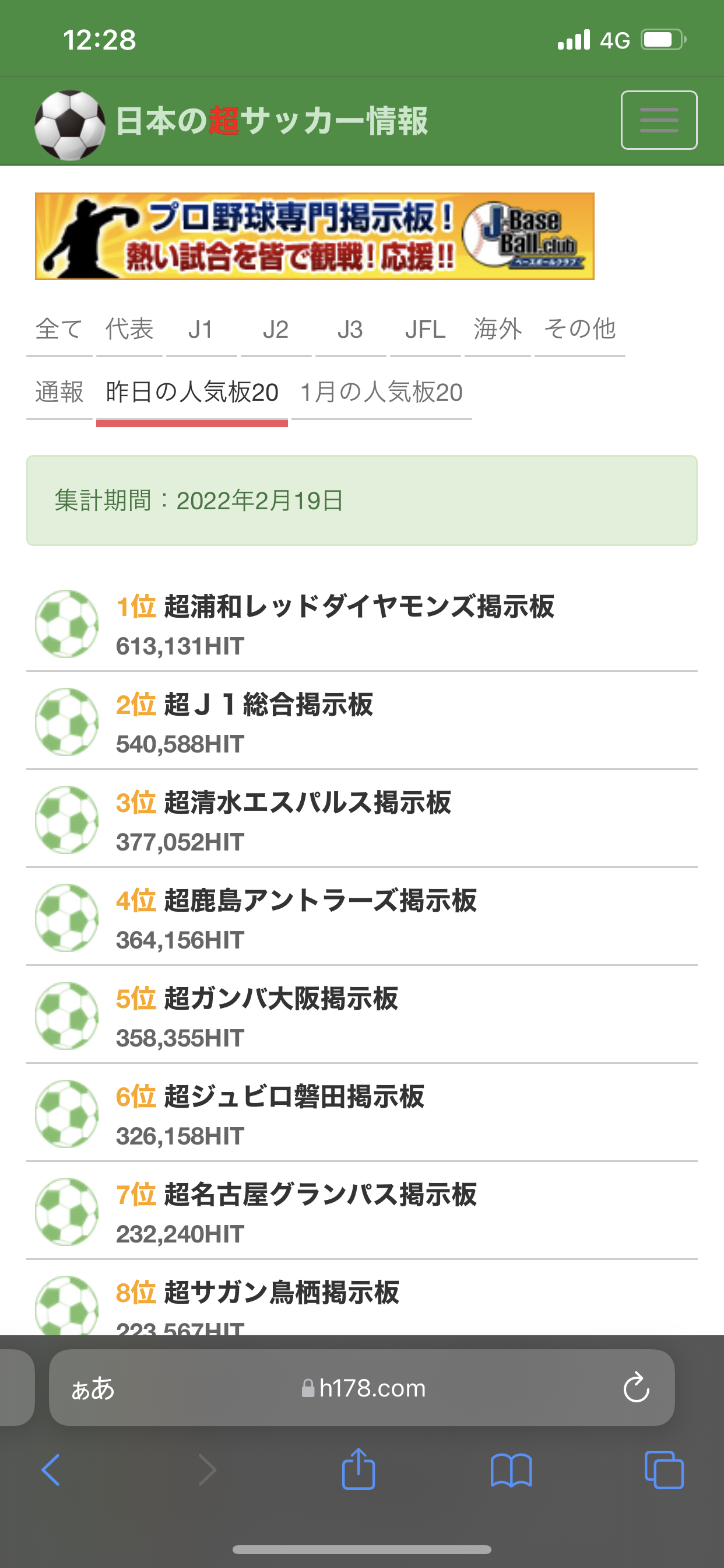Viewport: 724px width, 1568px height.
Task: Select the J2 tab
Action: pyautogui.click(x=276, y=330)
